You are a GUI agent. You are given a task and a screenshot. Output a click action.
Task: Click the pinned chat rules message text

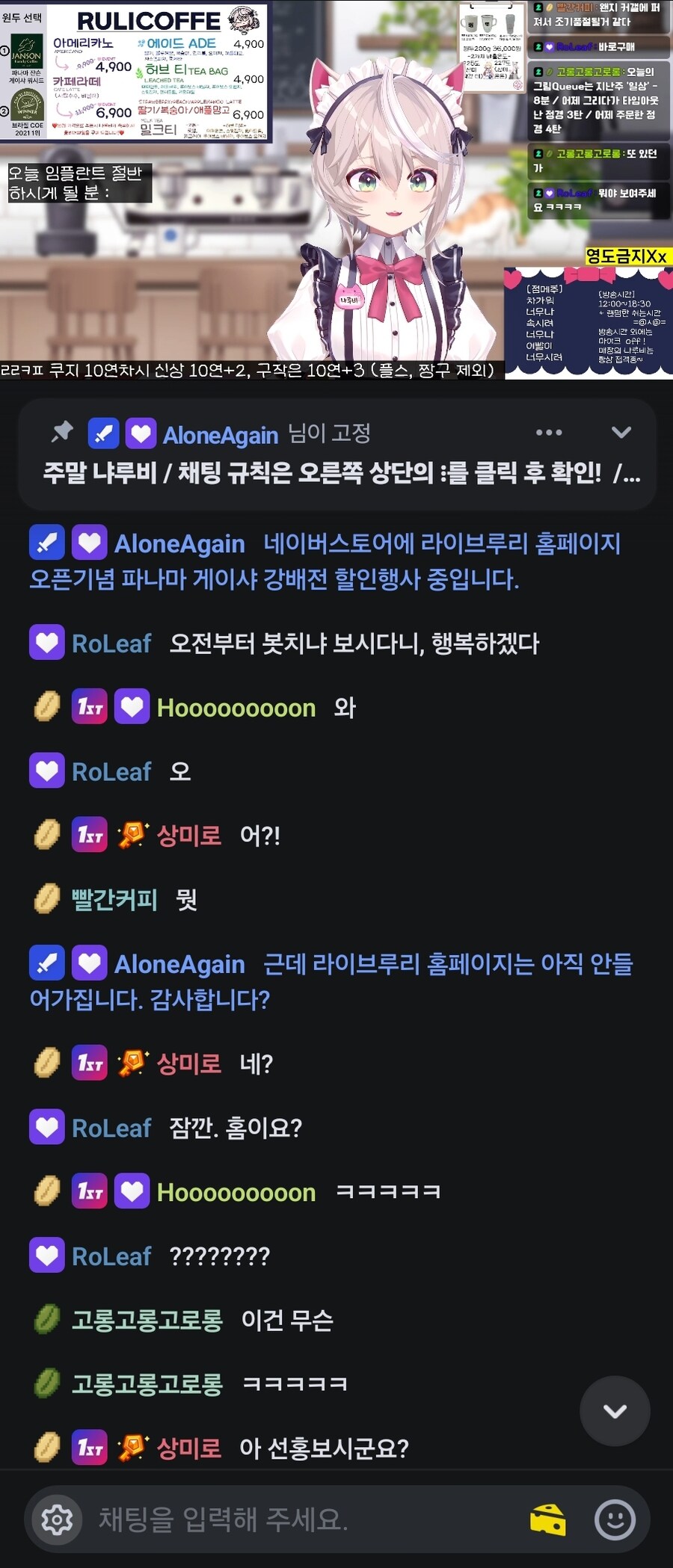336,474
